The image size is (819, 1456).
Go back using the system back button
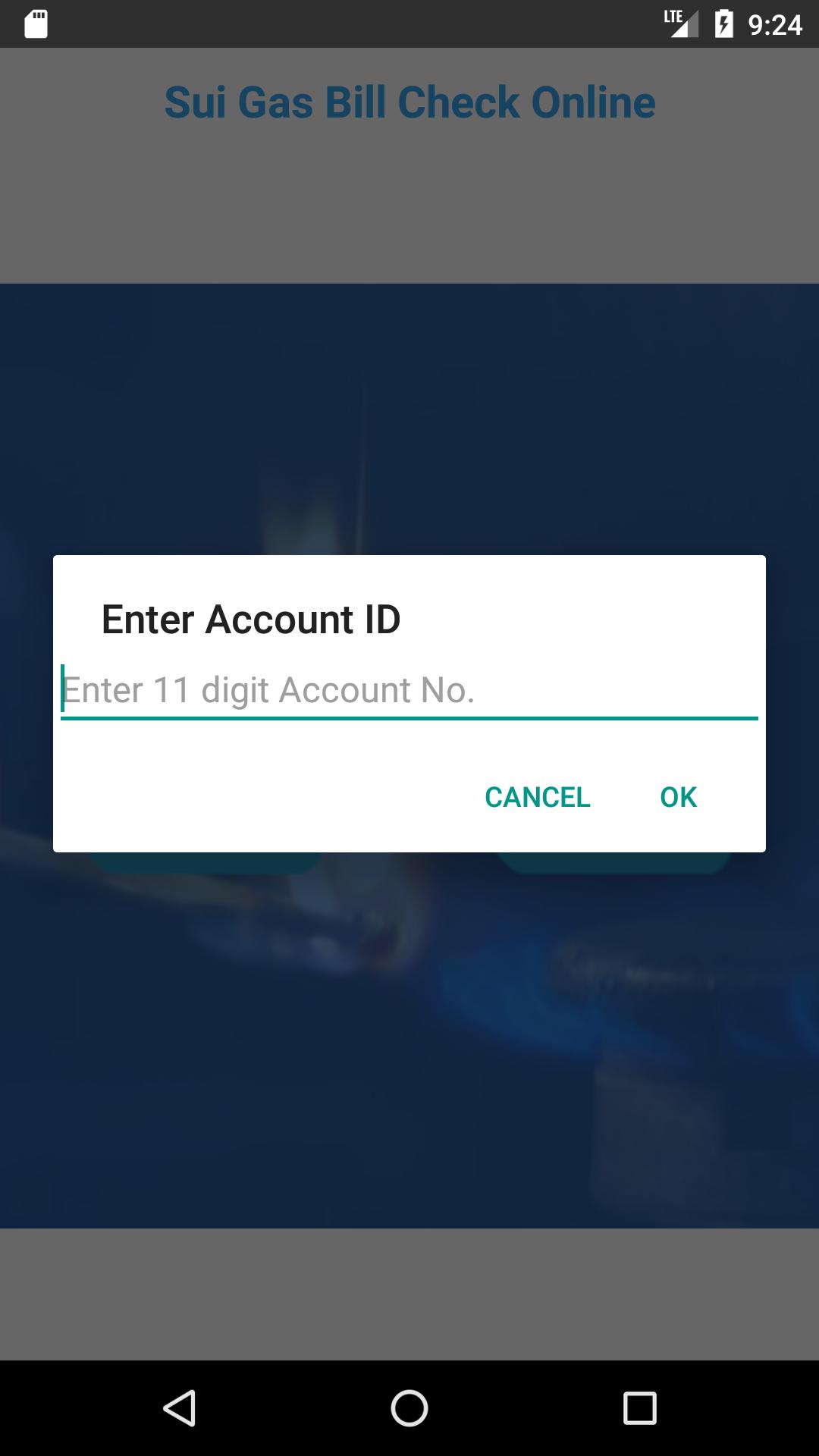(x=180, y=1408)
